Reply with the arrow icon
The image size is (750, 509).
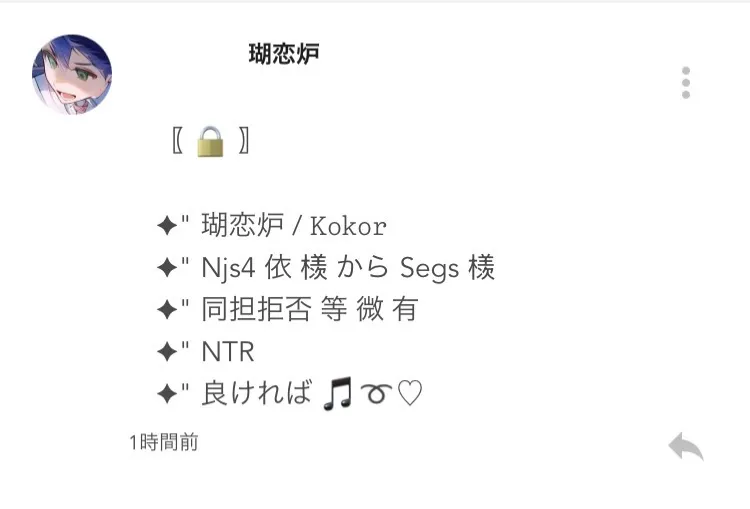point(686,447)
